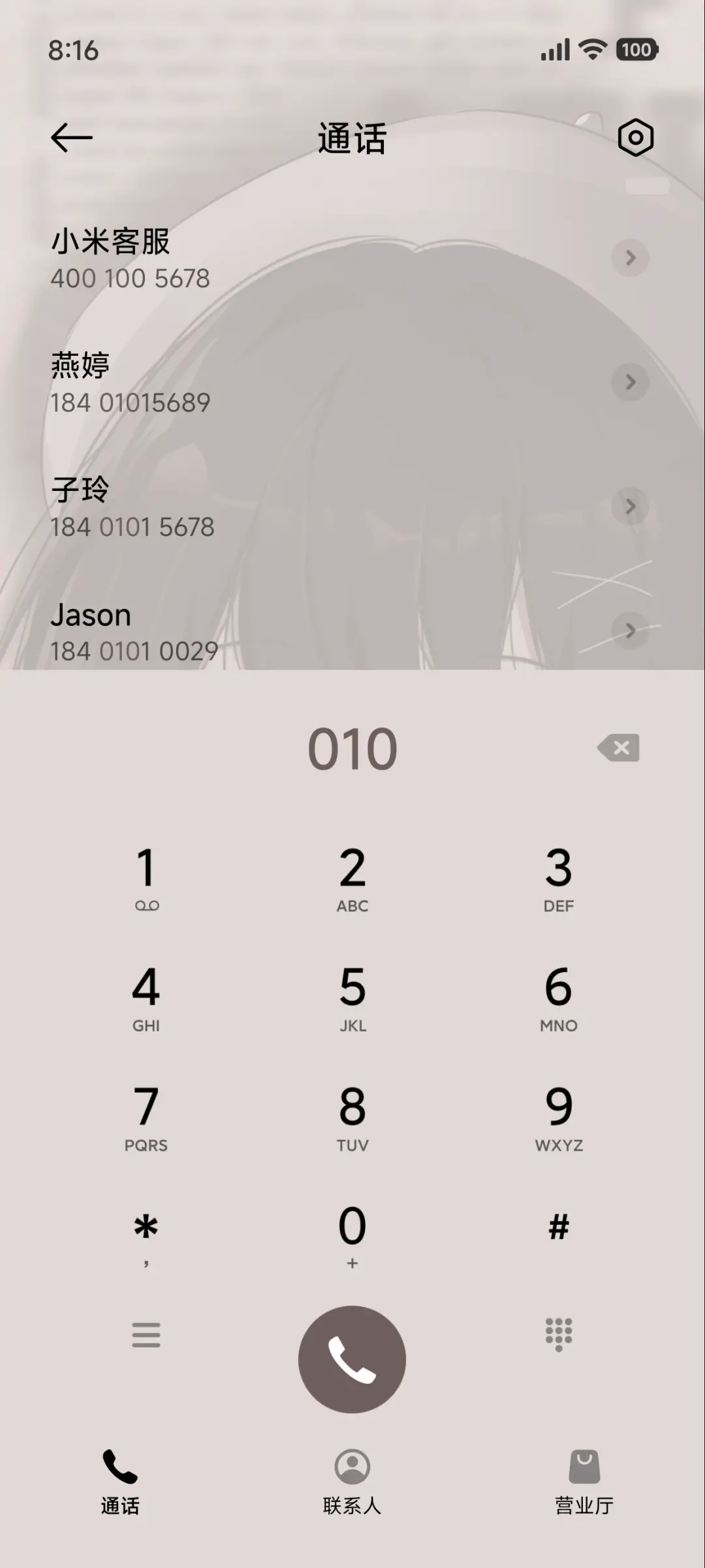Tap the back arrow to leave 通话 screen
Screen dimensions: 705x1568
click(x=70, y=138)
